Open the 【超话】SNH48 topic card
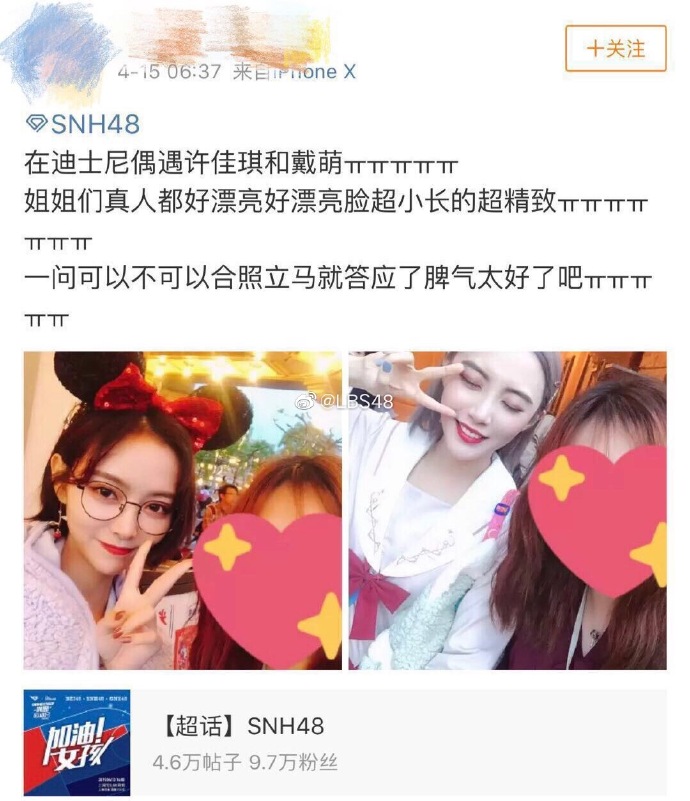This screenshot has height=801, width=690. click(x=344, y=743)
